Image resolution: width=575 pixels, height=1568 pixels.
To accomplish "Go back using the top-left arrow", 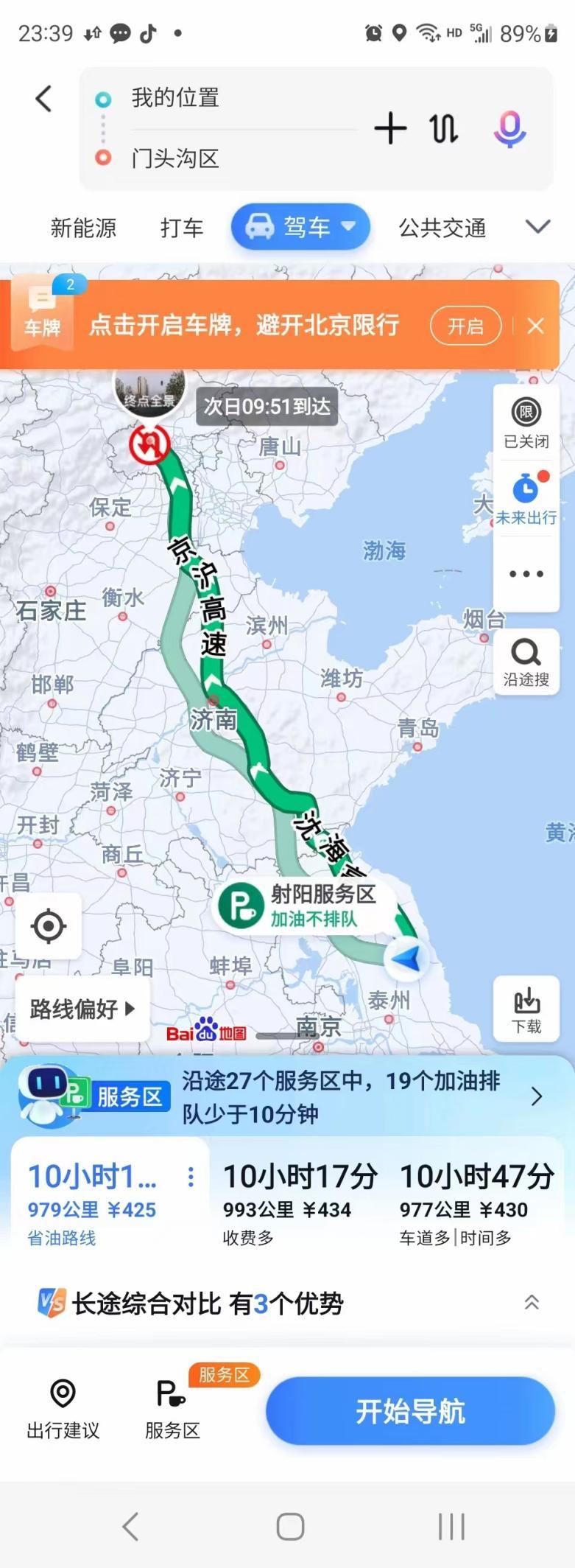I will [x=44, y=98].
